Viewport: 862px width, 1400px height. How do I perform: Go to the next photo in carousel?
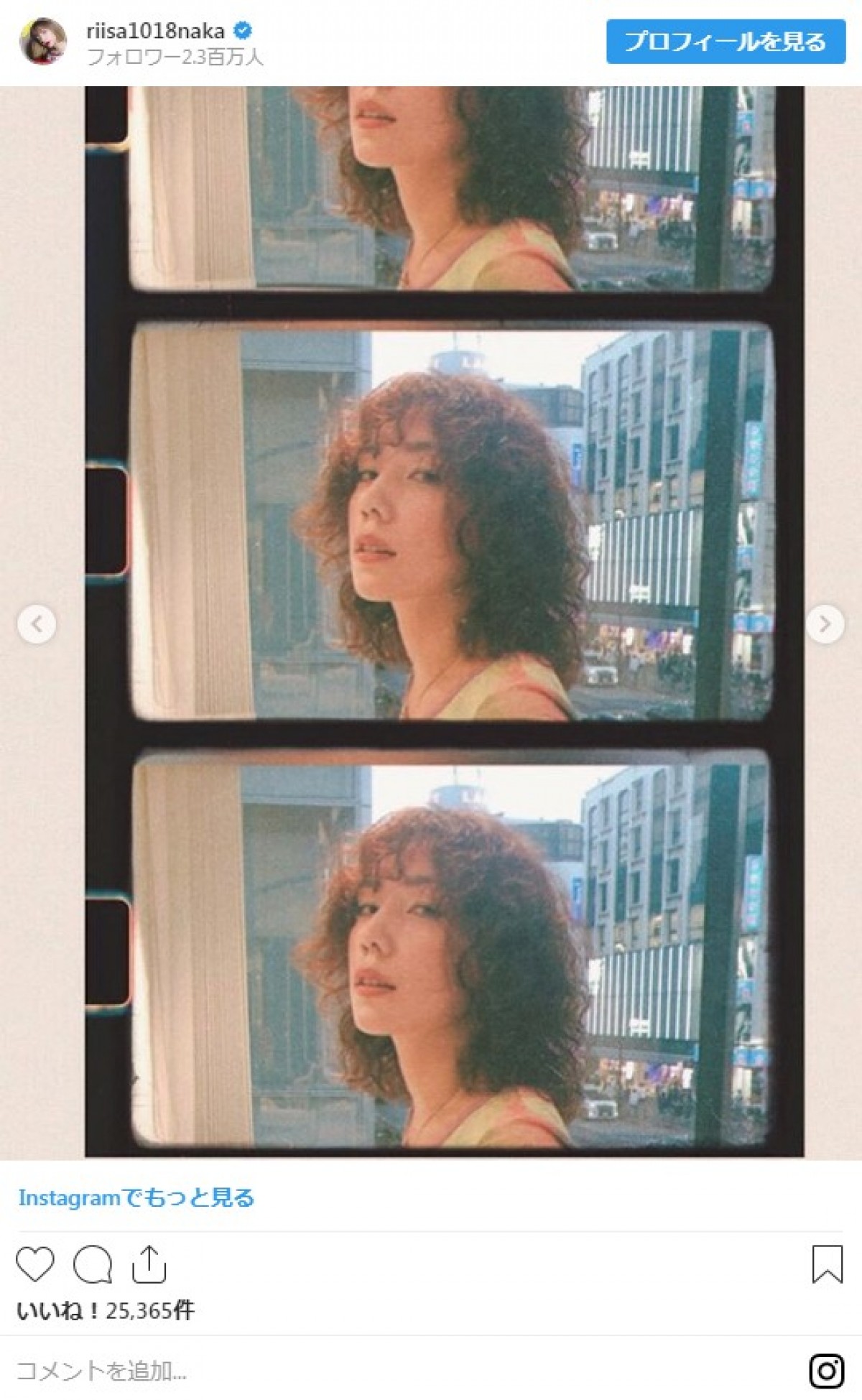[825, 624]
